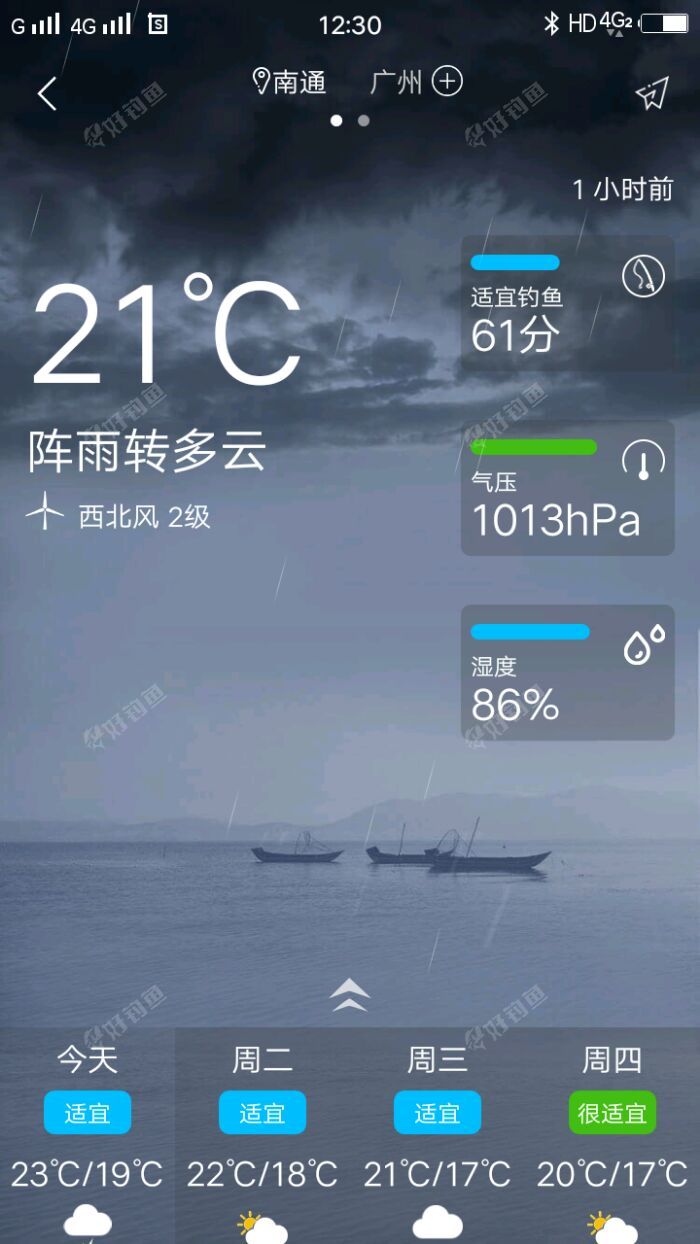Screen dimensions: 700x1244
Task: Expand the forecast panel with the up chevron
Action: [x=349, y=995]
